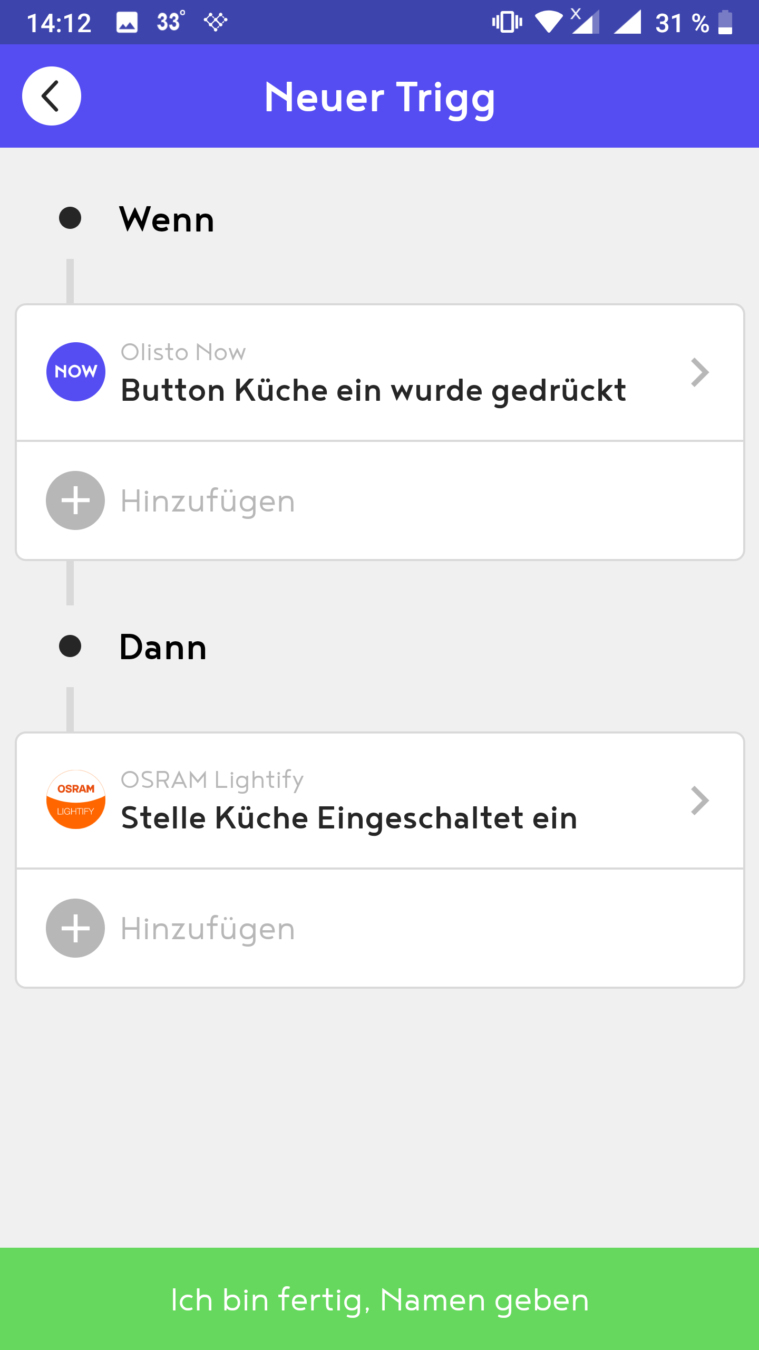Open the Olisto Now button trigger condition

click(379, 372)
